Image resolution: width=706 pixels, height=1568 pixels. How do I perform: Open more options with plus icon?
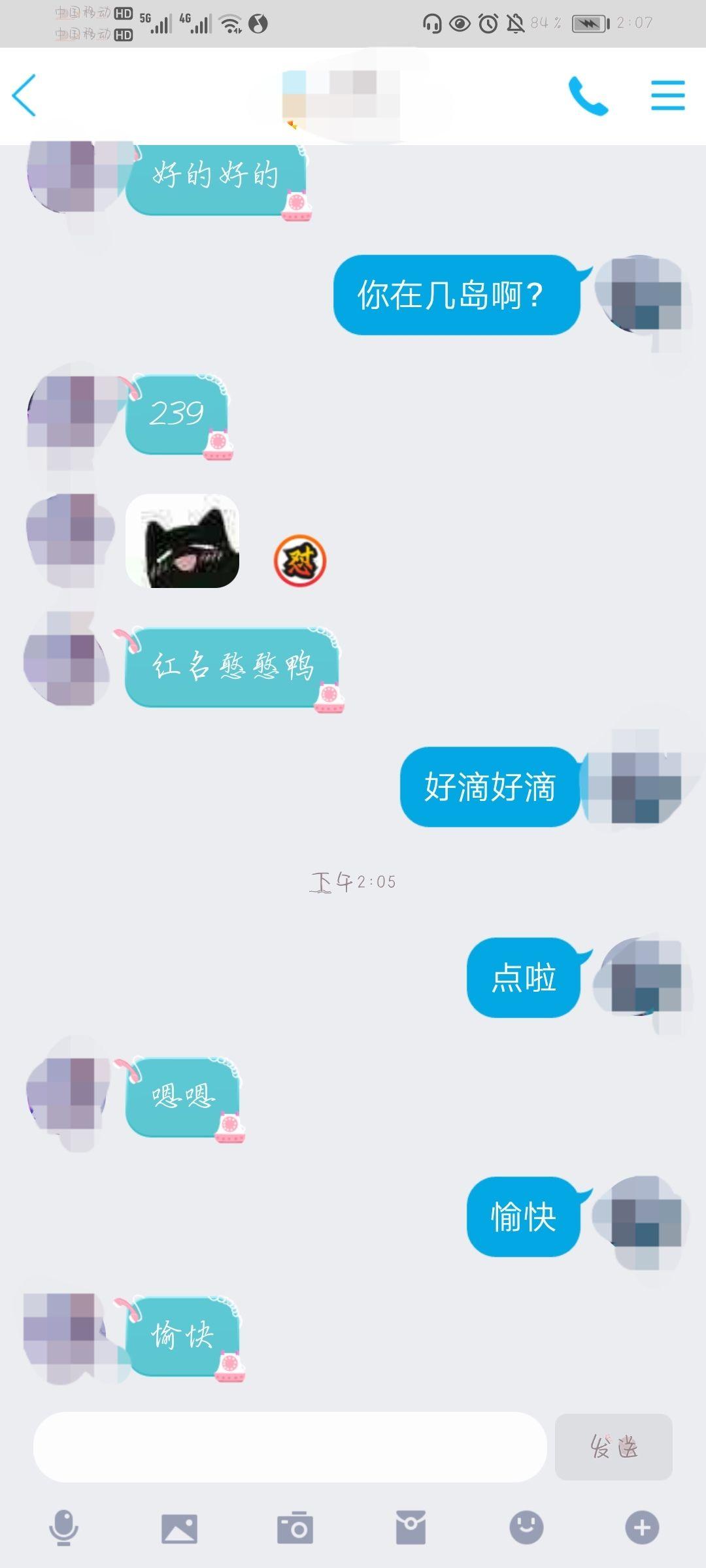[642, 1527]
